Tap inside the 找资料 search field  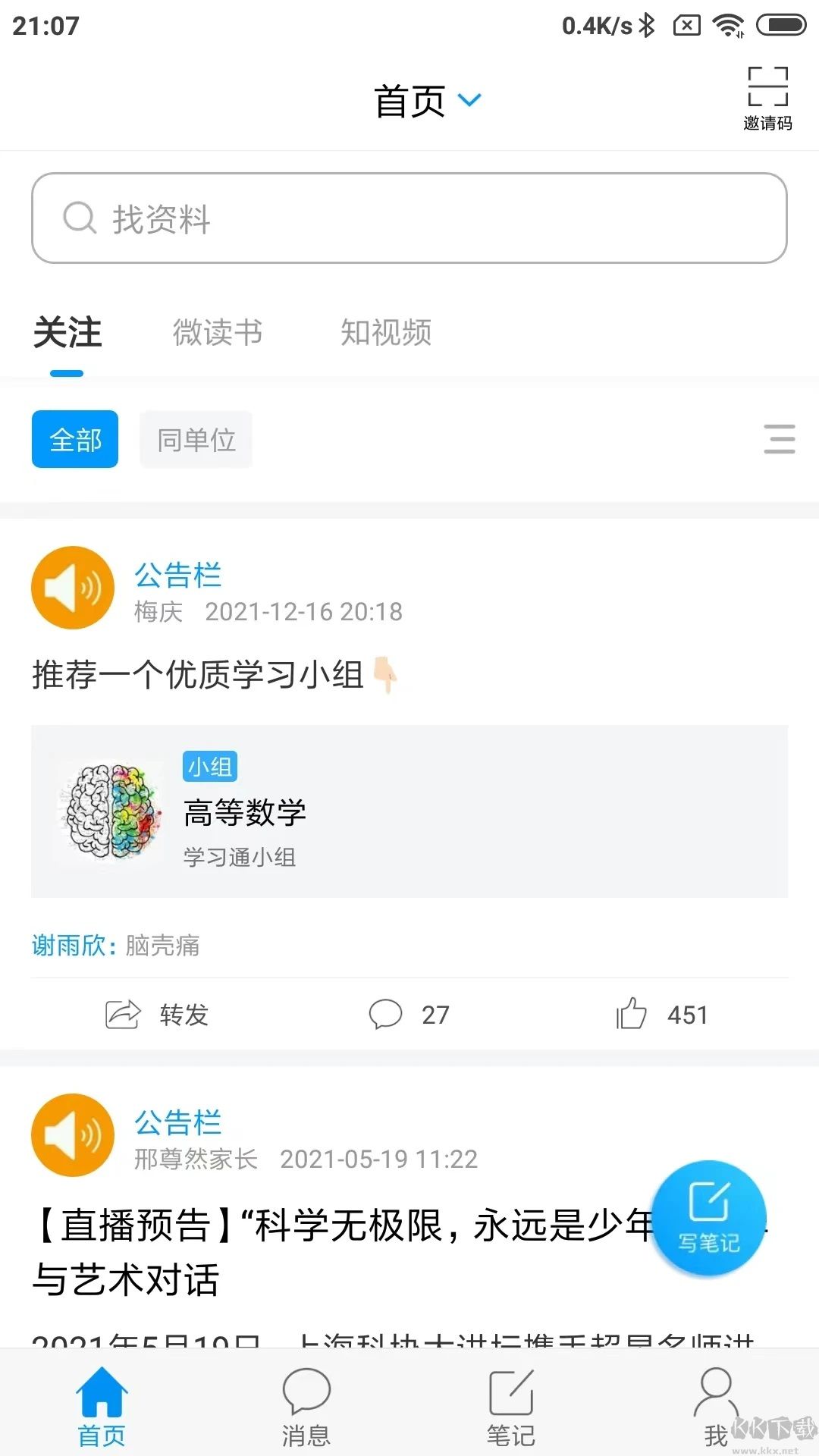[x=409, y=219]
